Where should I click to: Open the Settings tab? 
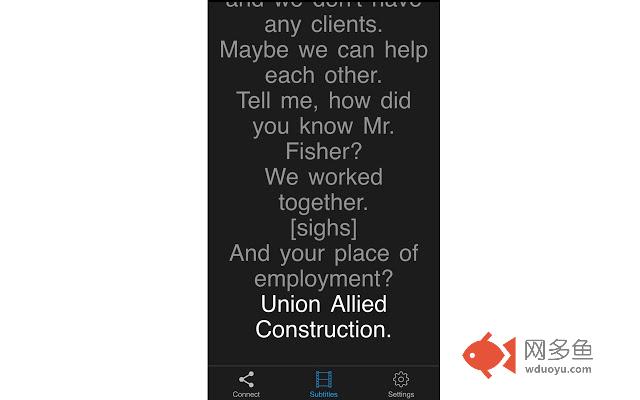pos(401,383)
